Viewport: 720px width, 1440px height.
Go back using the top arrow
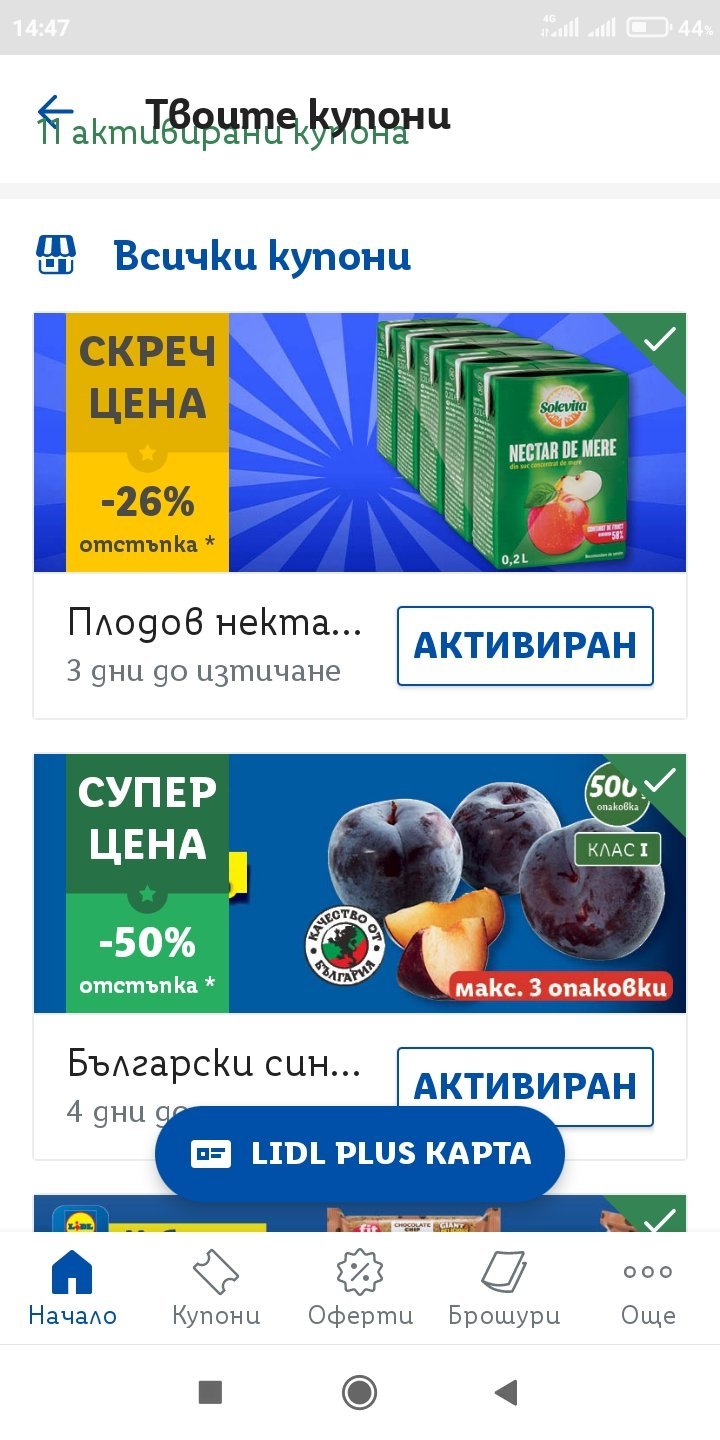(x=55, y=112)
